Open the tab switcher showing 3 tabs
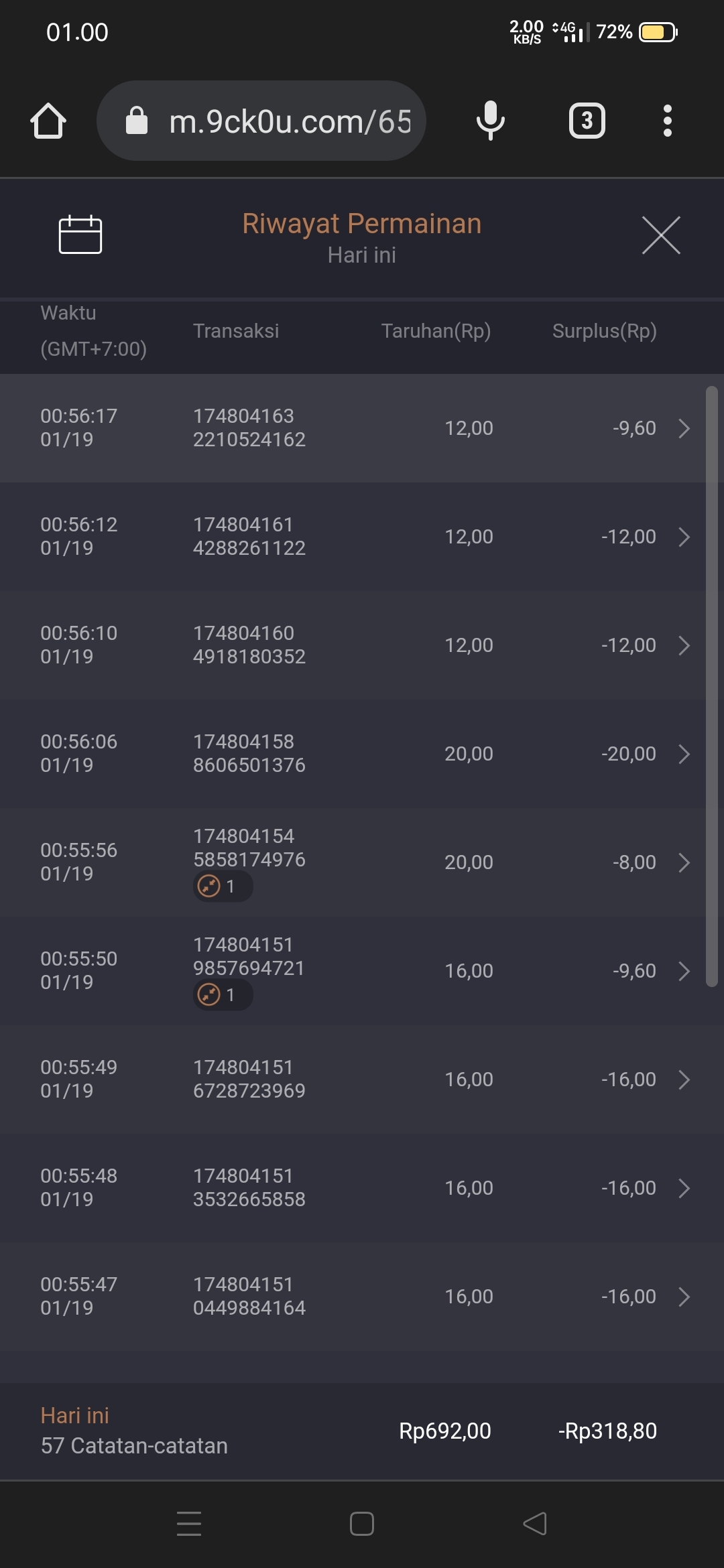Image resolution: width=724 pixels, height=1568 pixels. [x=587, y=121]
